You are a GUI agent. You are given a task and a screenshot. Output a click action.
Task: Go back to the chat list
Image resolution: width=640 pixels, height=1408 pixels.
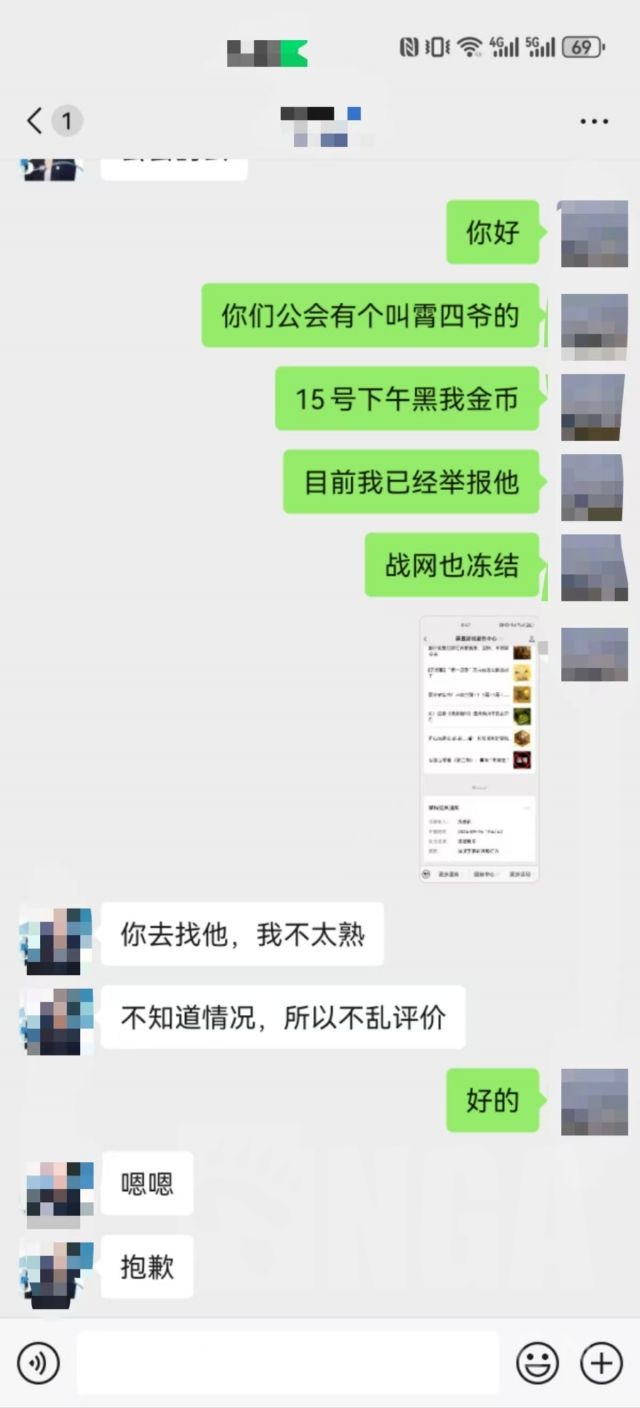[36, 122]
